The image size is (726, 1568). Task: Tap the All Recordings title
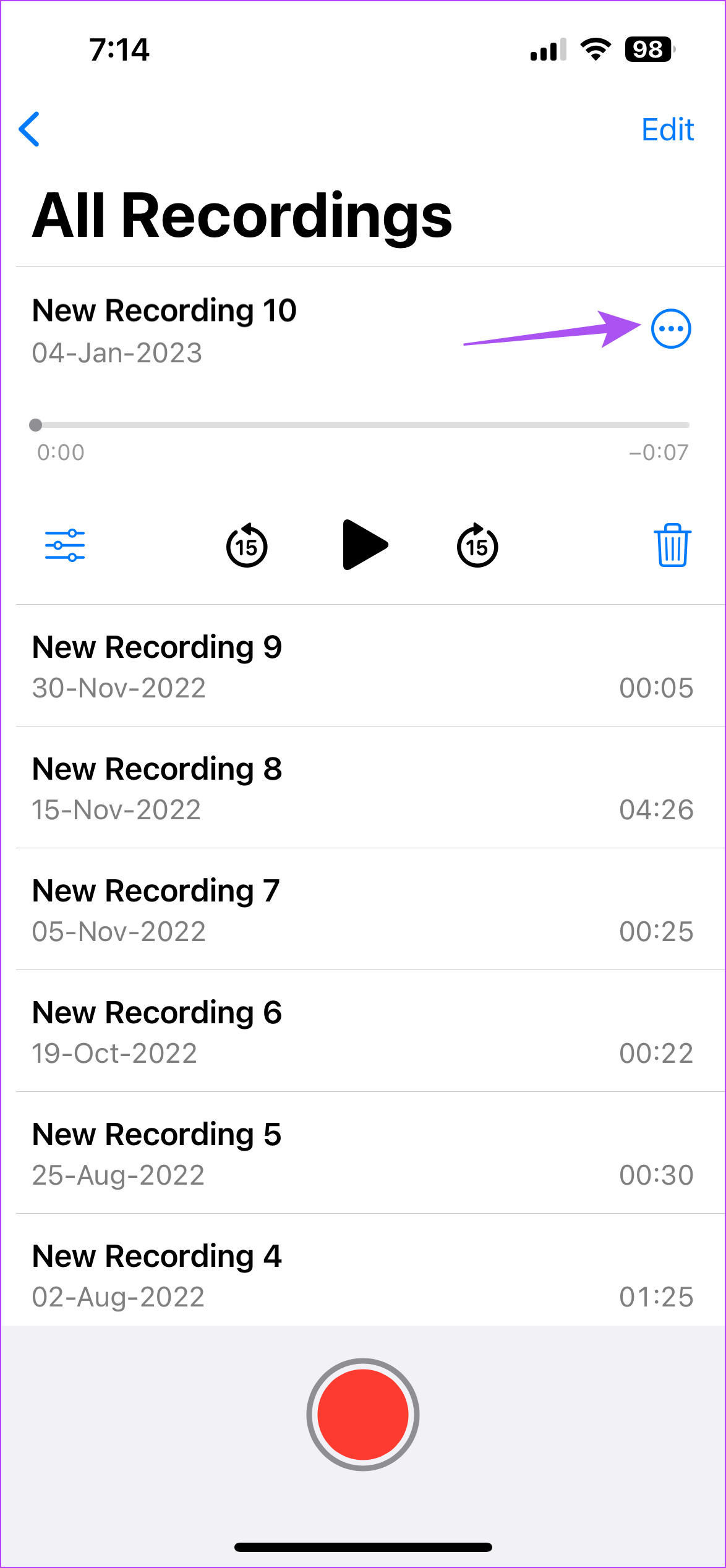242,218
